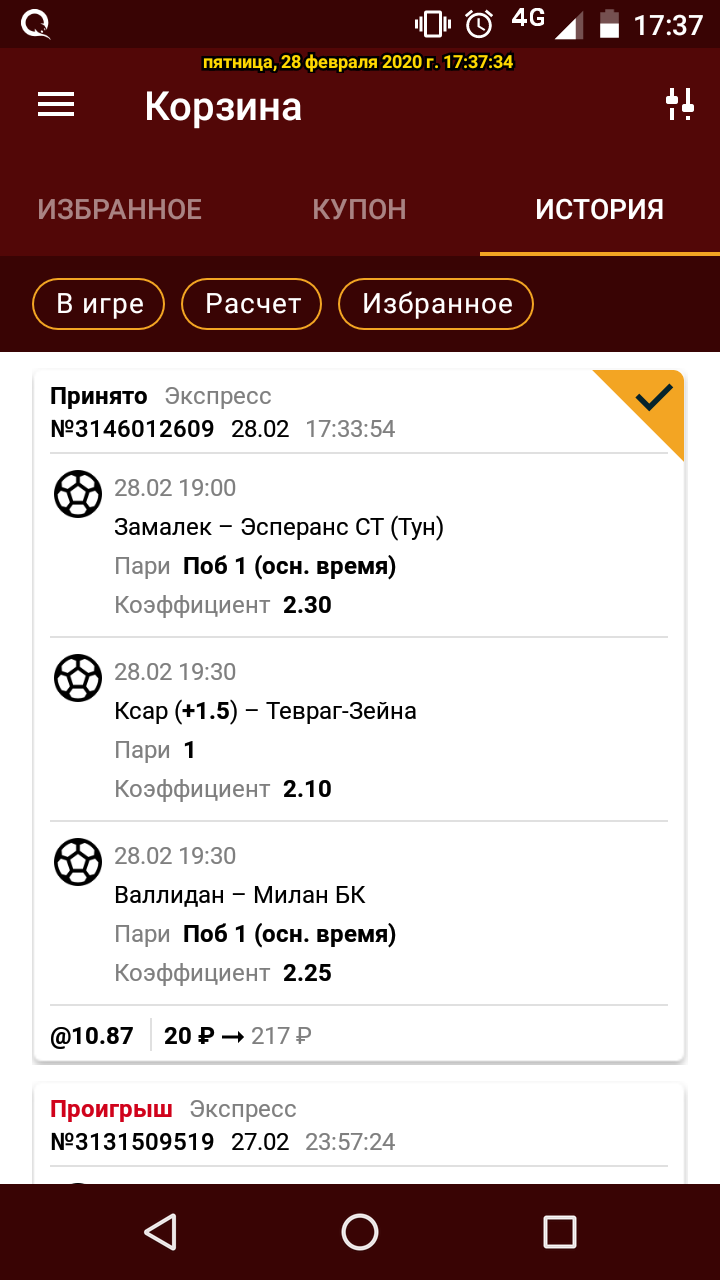Go back with the system back button
The image size is (720, 1280).
[x=160, y=1232]
